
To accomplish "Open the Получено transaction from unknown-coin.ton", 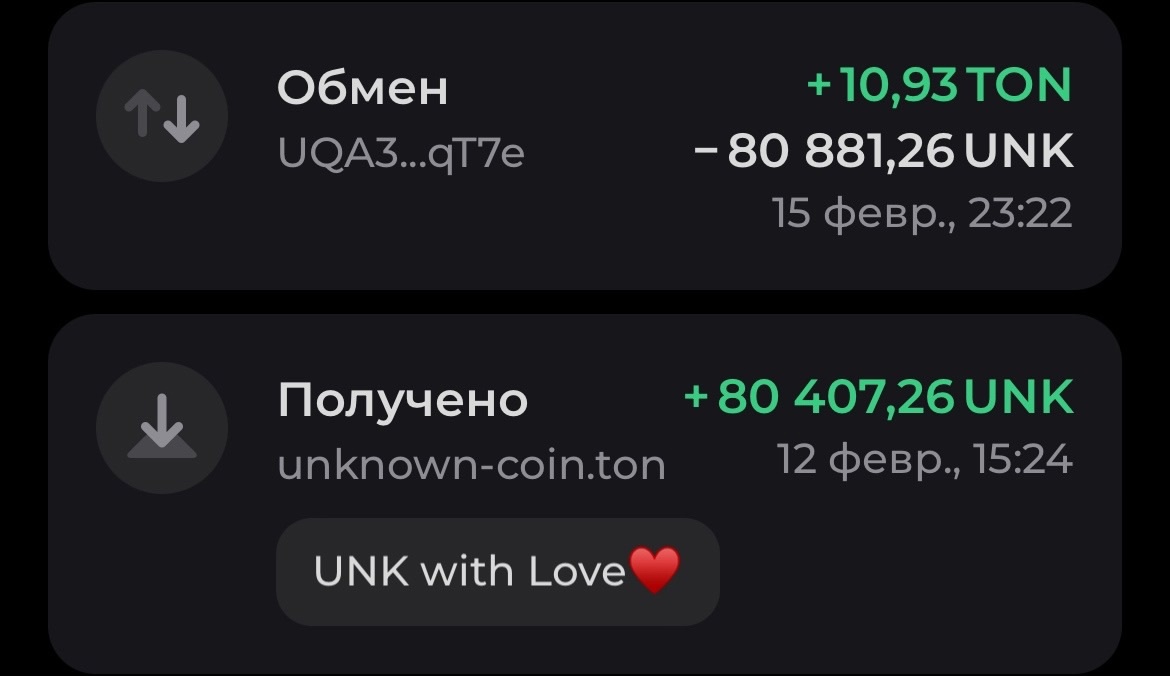I will pyautogui.click(x=584, y=430).
